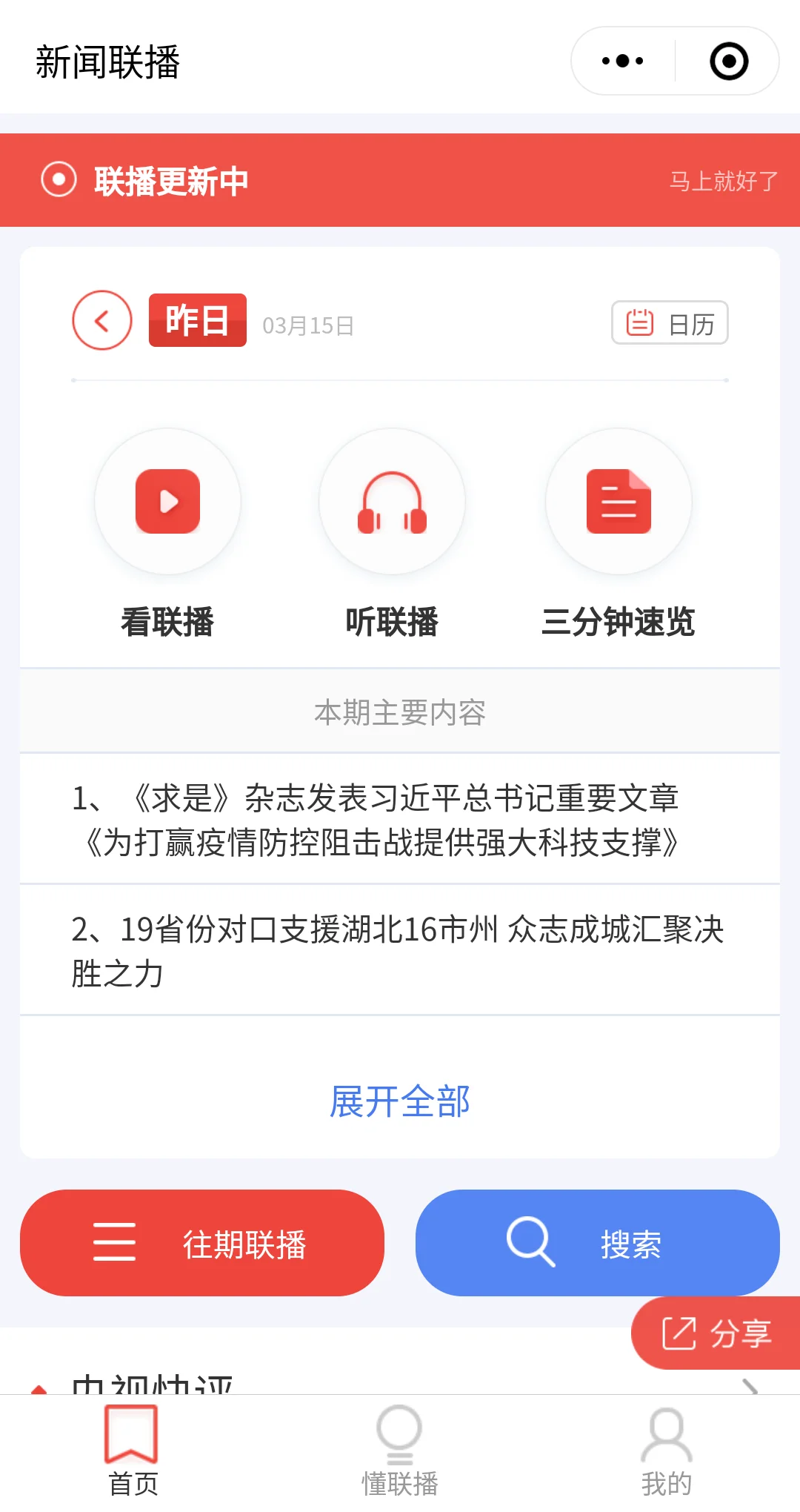800x1512 pixels.
Task: Open the 日历 calendar picker
Action: [x=670, y=323]
